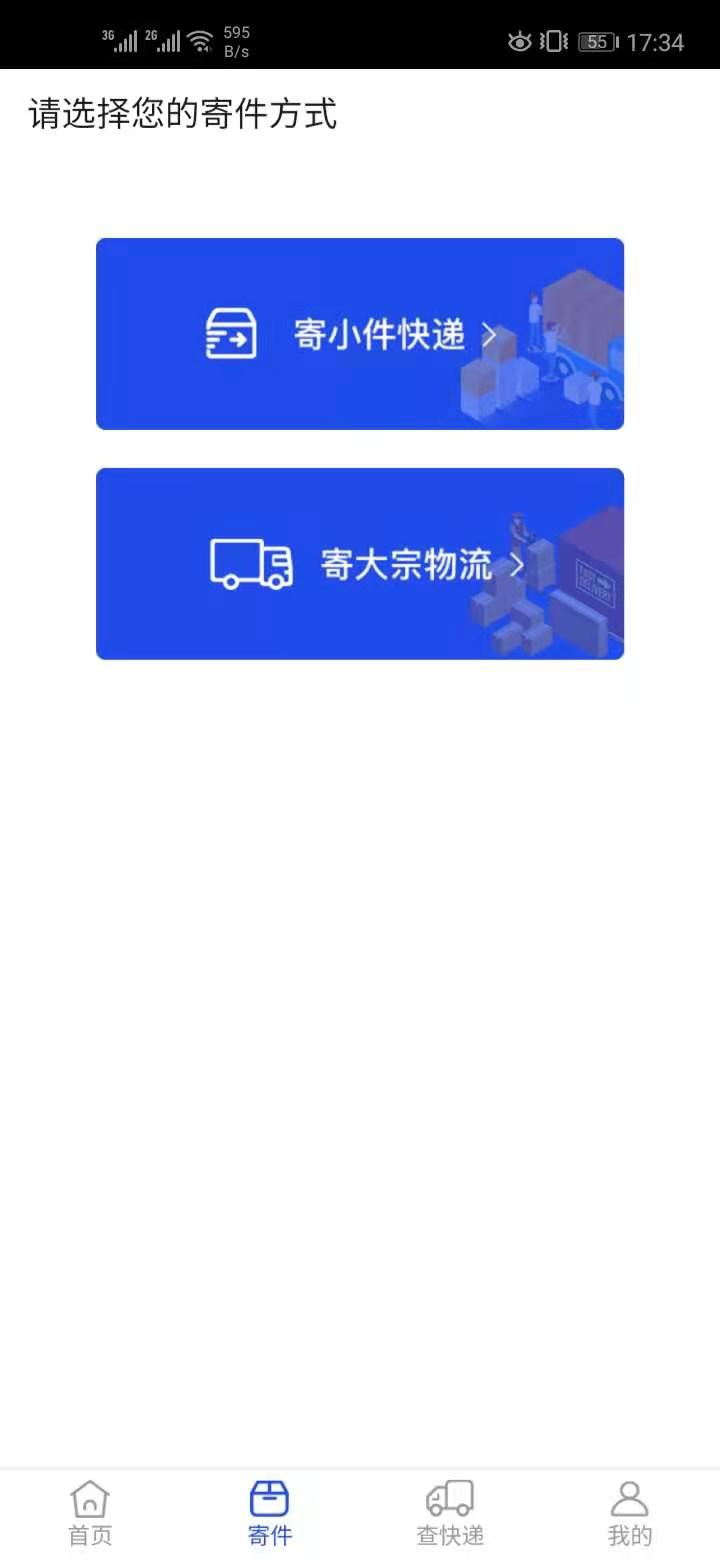Open the 查快递 tracking tab

450,1514
